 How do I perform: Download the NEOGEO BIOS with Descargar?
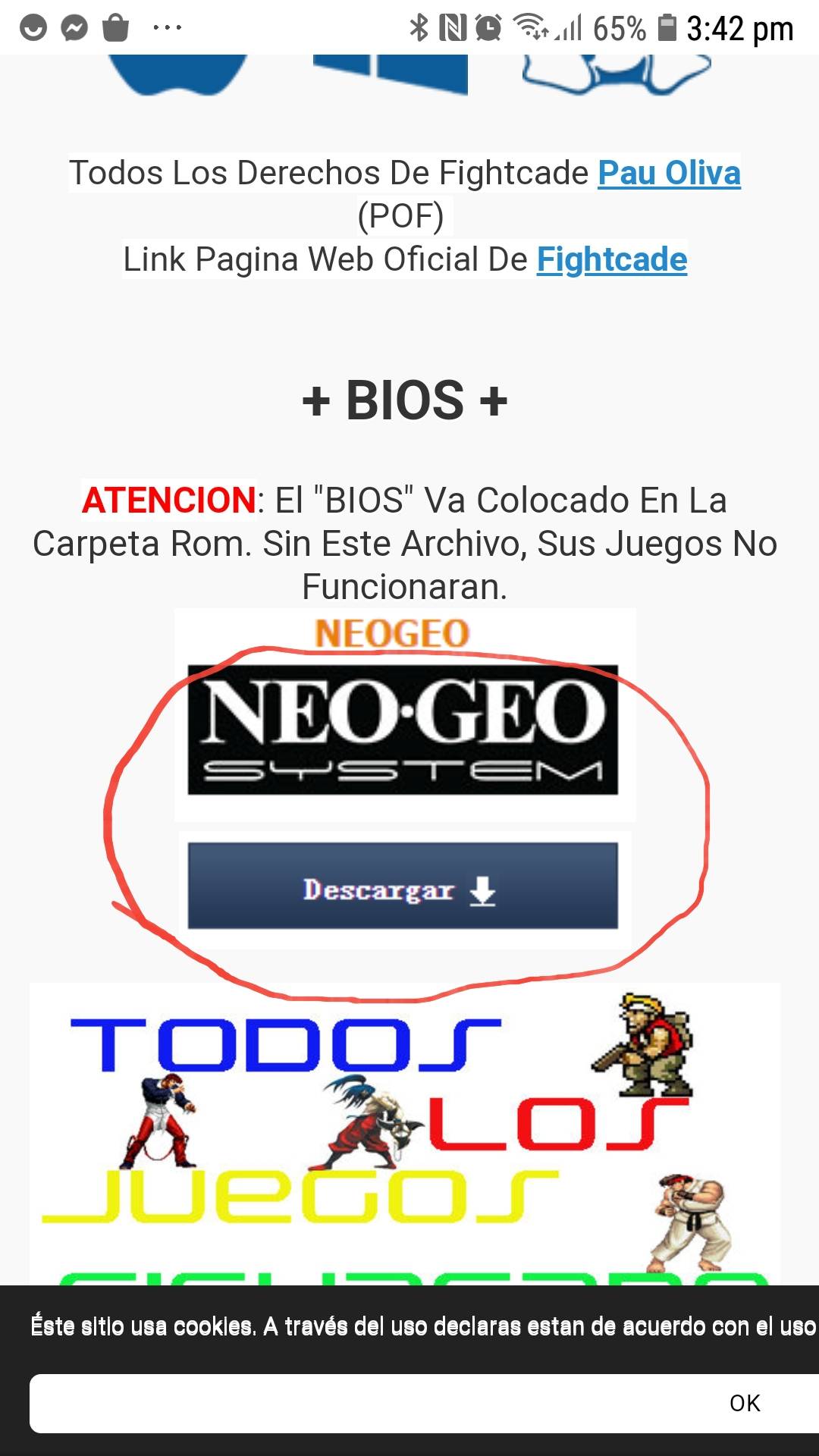[x=403, y=886]
